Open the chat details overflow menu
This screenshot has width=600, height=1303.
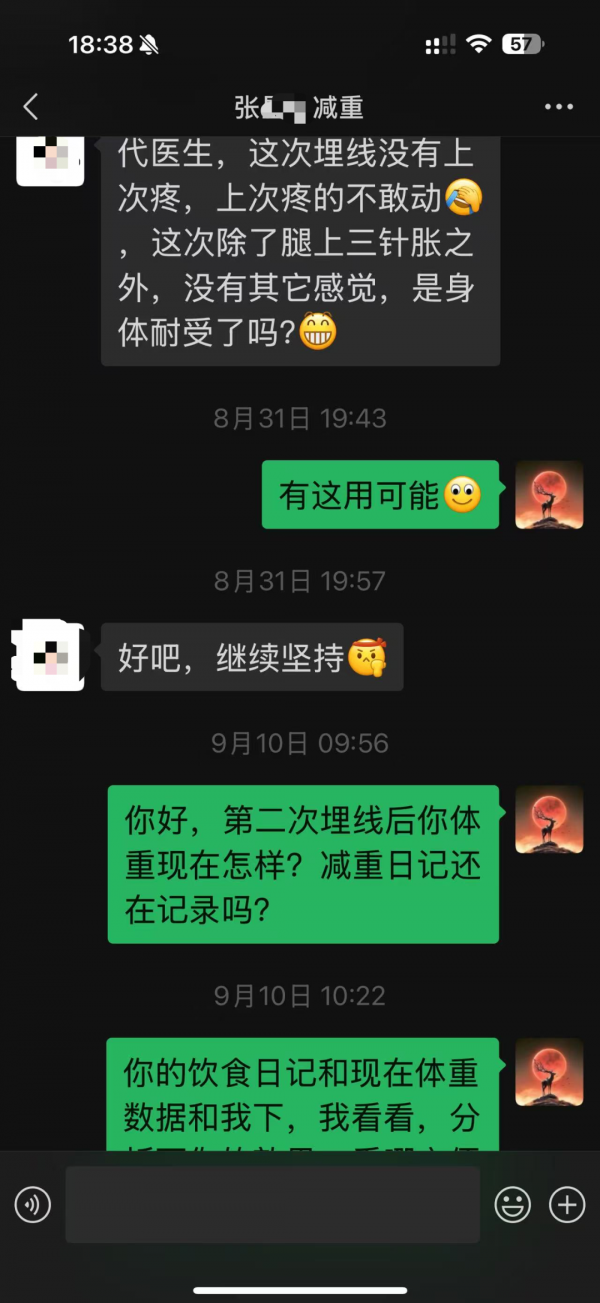(x=558, y=107)
